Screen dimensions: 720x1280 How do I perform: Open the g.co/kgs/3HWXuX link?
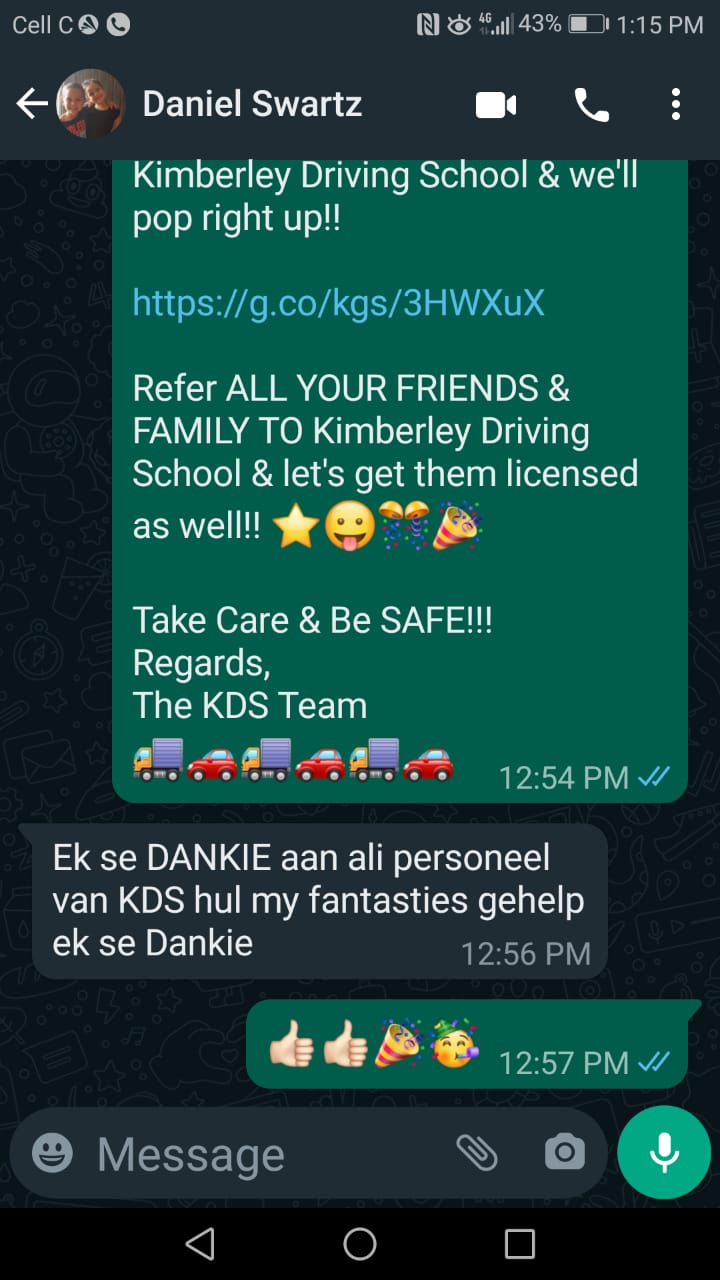(x=338, y=302)
